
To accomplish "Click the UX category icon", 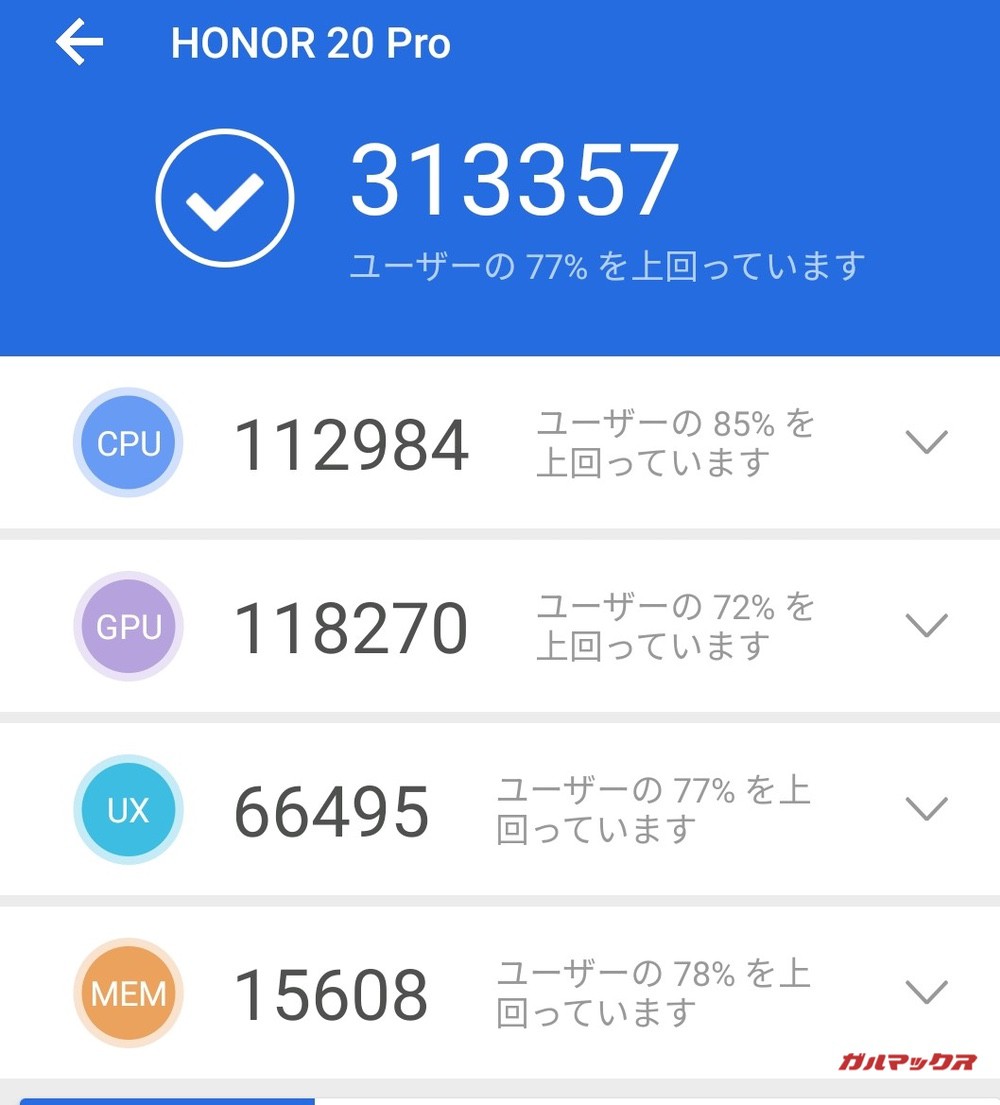I will point(127,810).
